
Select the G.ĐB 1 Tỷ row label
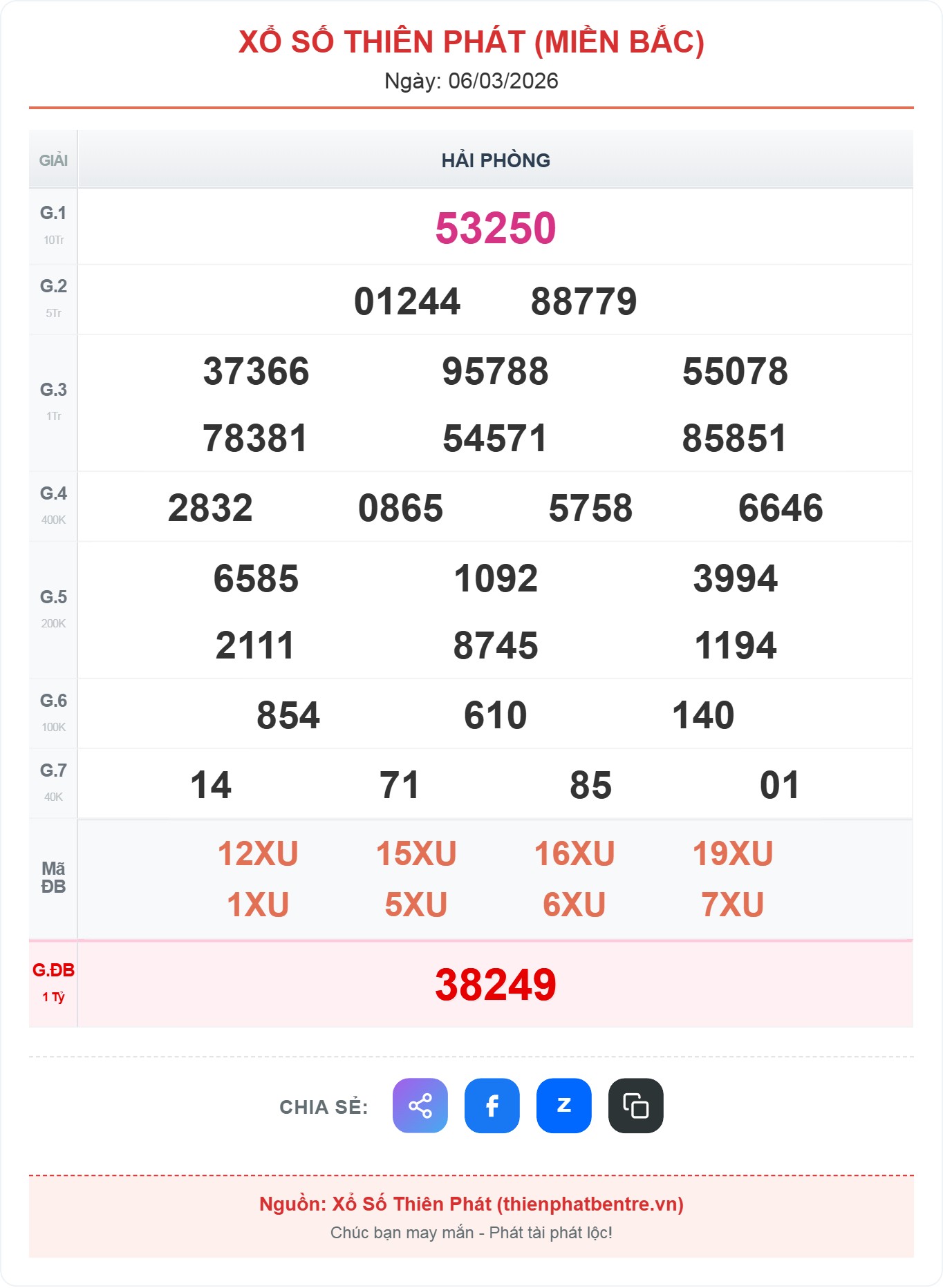point(54,983)
